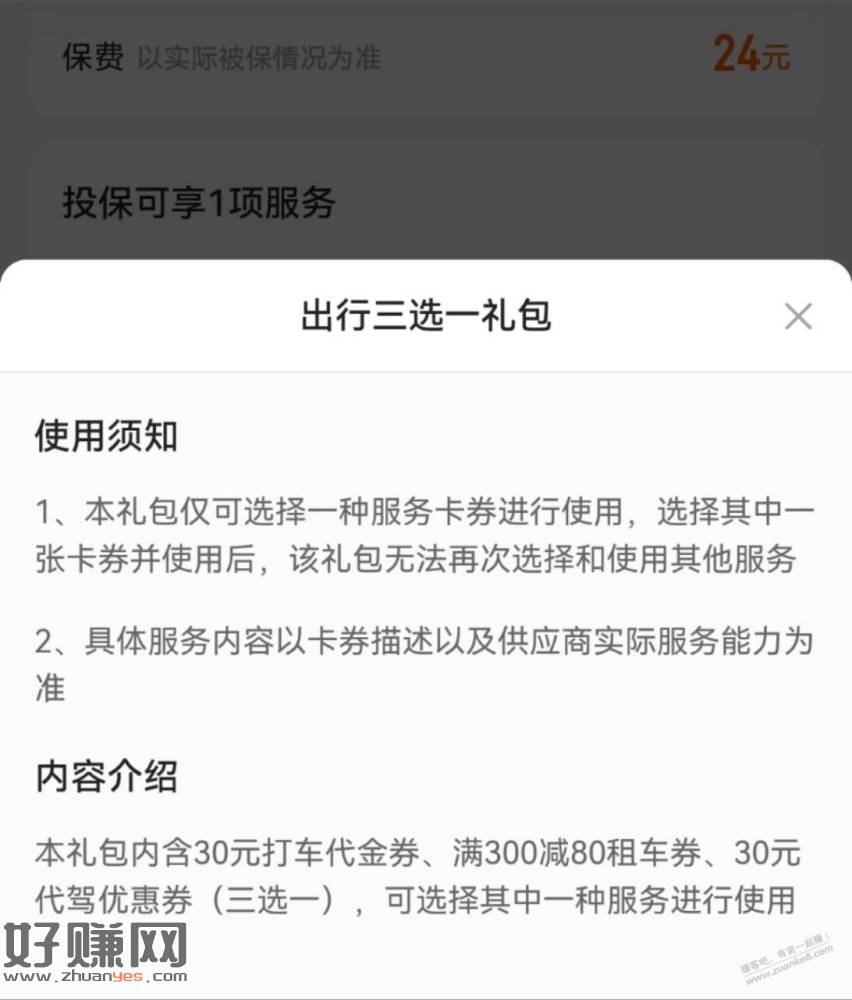
Task: Close the 出行三选一礼包 popup
Action: coord(798,317)
